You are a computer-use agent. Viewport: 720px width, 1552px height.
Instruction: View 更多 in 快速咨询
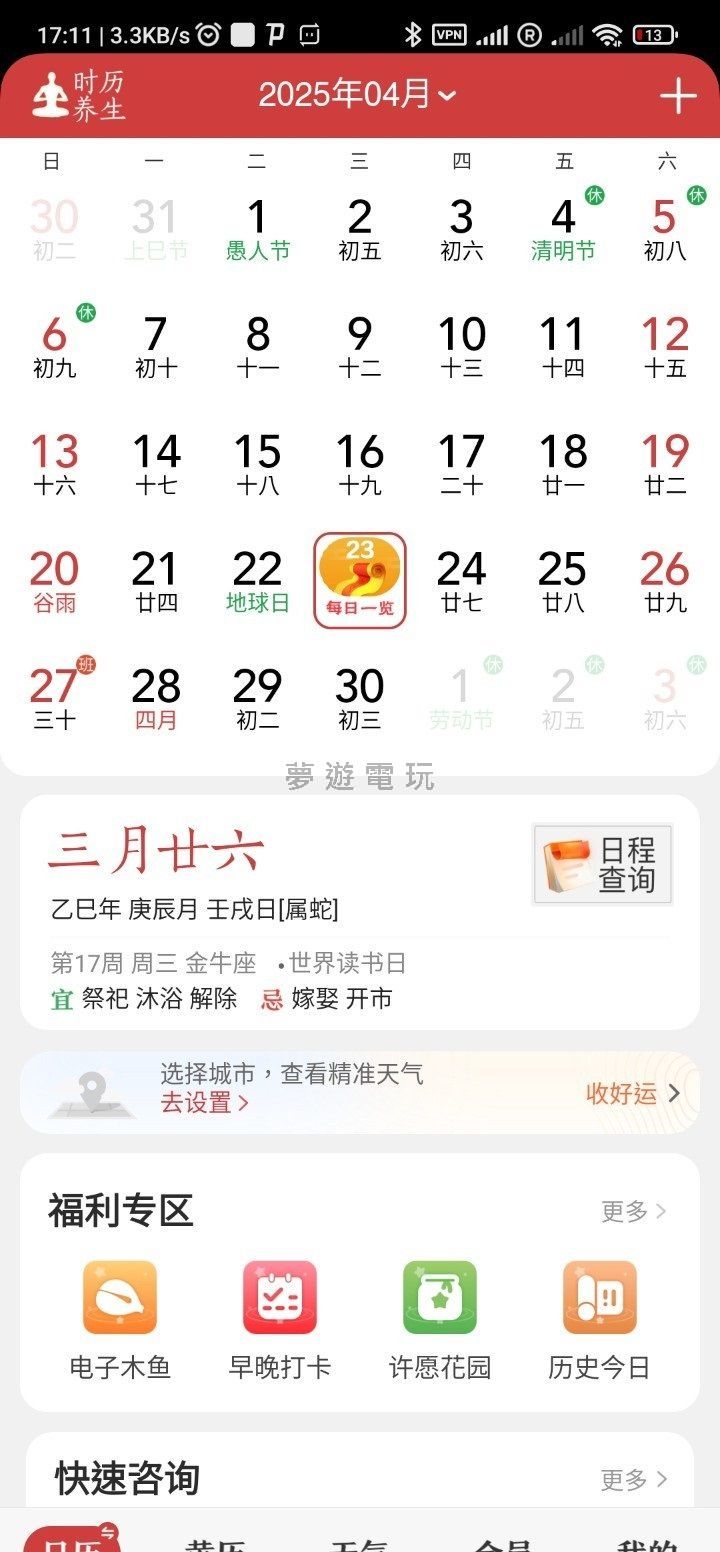click(x=633, y=1479)
